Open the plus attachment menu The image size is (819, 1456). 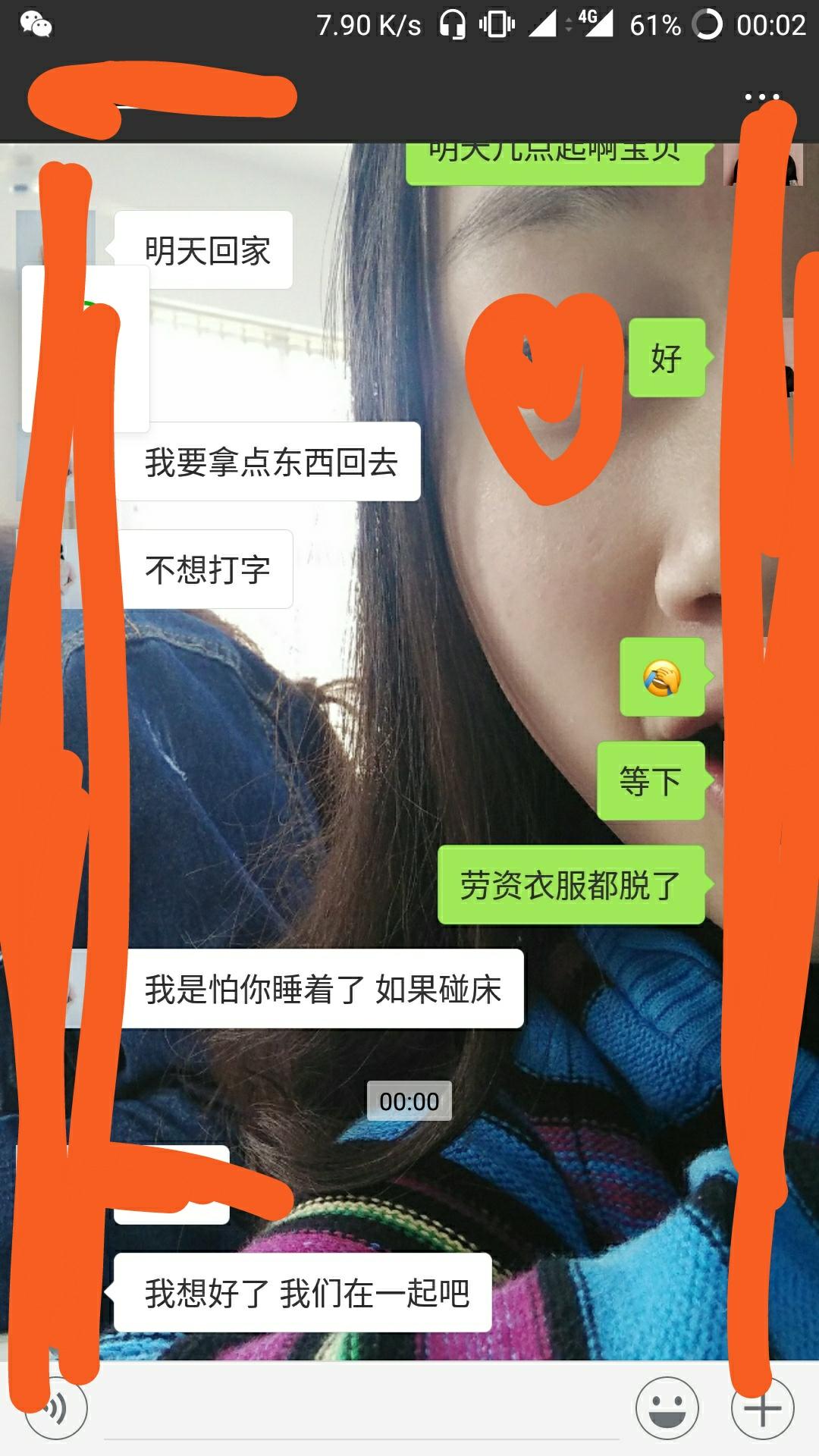[763, 1409]
